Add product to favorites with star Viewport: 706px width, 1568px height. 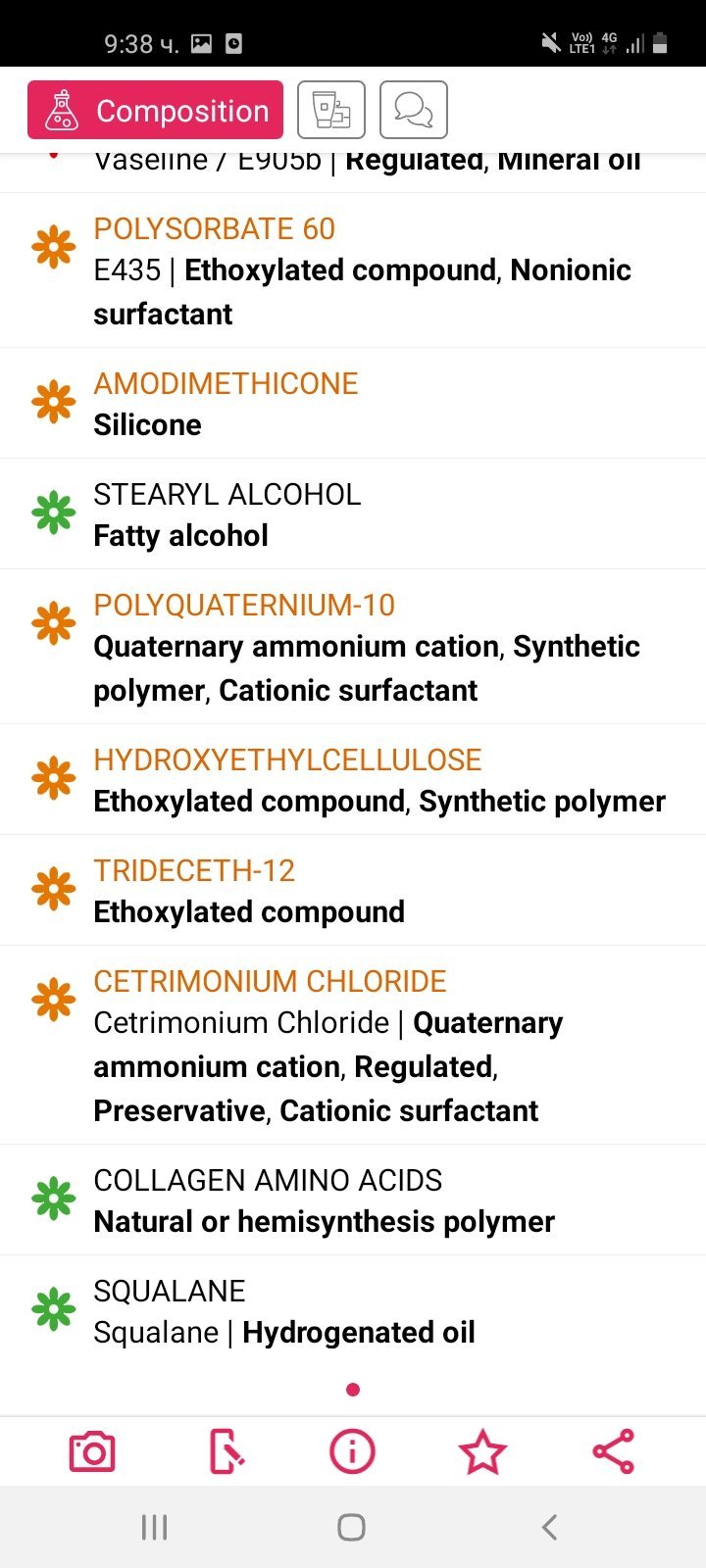click(482, 1451)
